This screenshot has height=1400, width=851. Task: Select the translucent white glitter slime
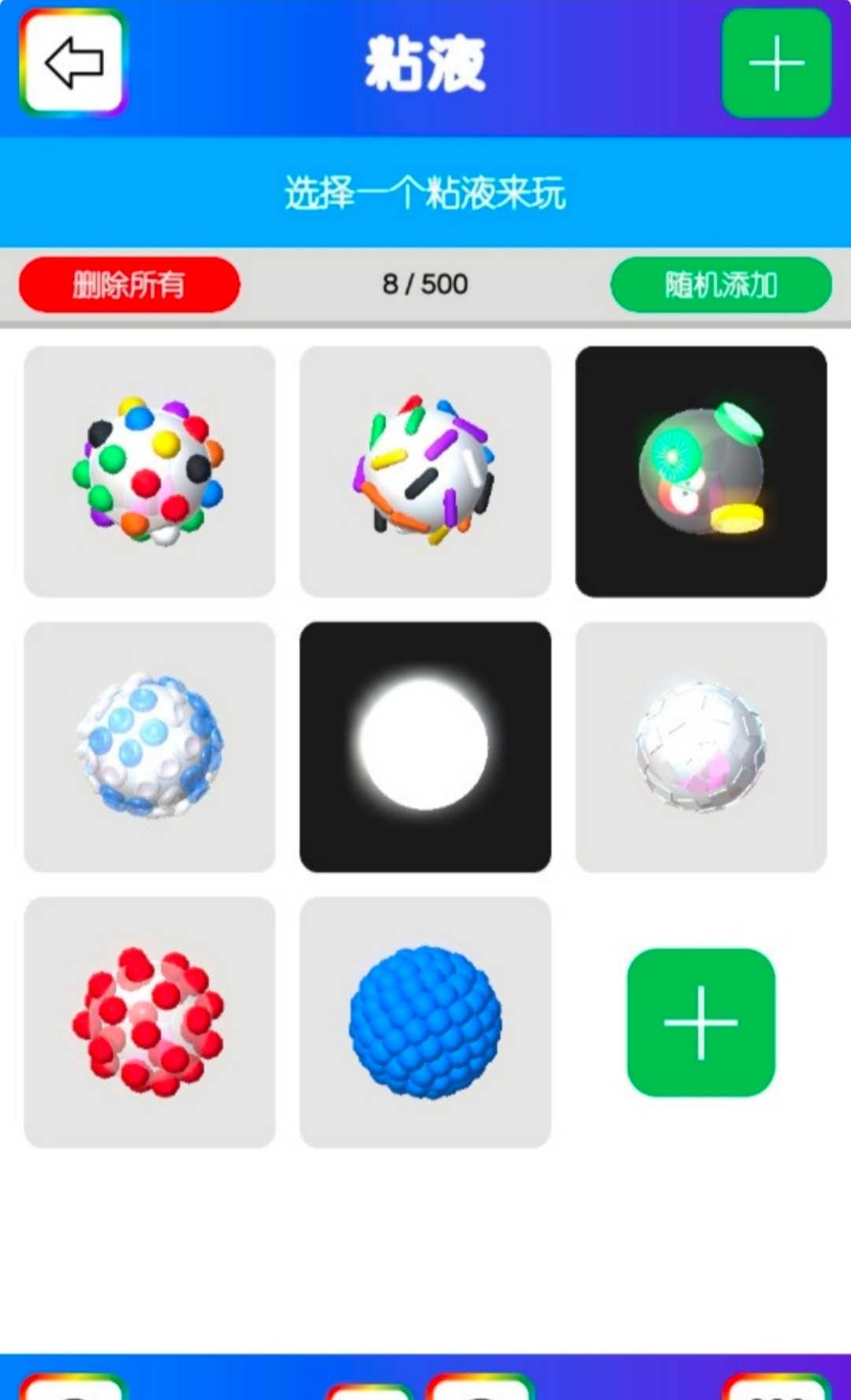click(700, 747)
